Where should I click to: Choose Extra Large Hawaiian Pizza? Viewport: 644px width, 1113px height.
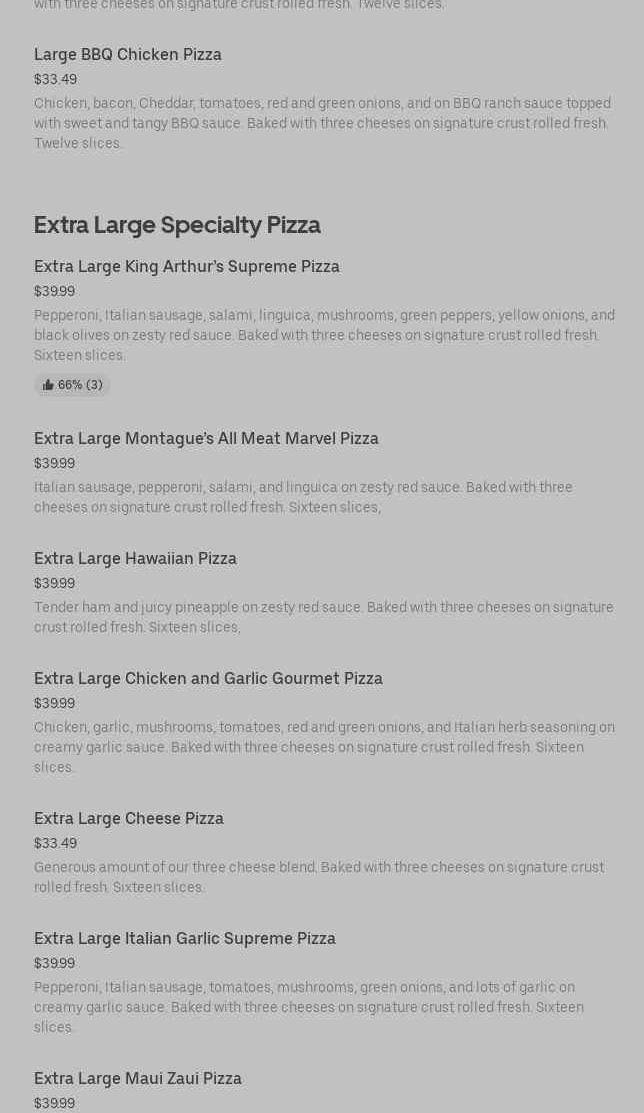coord(135,559)
